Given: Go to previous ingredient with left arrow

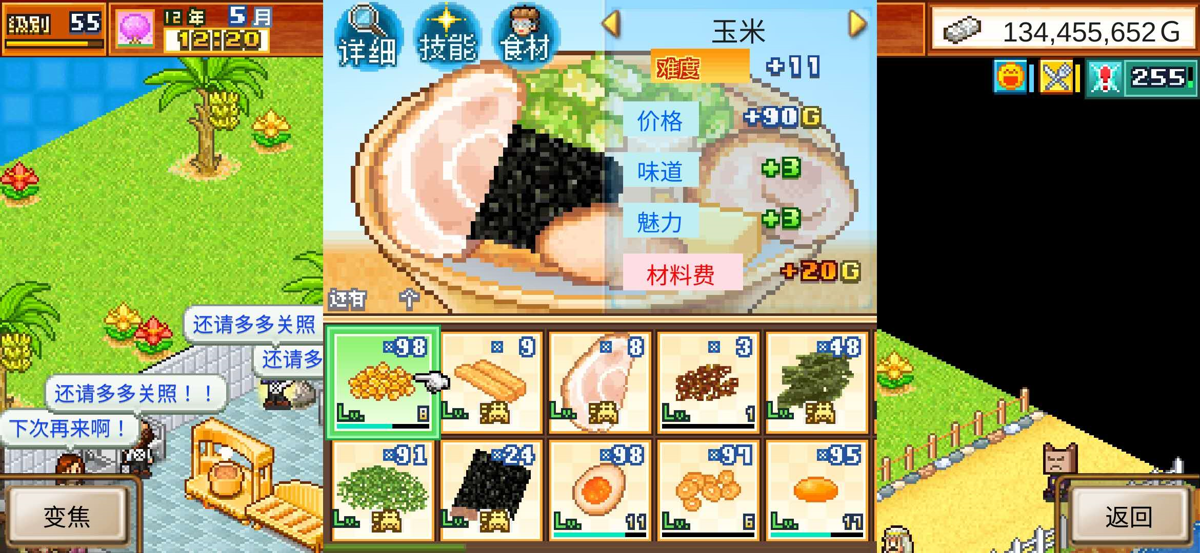Looking at the screenshot, I should pos(612,25).
